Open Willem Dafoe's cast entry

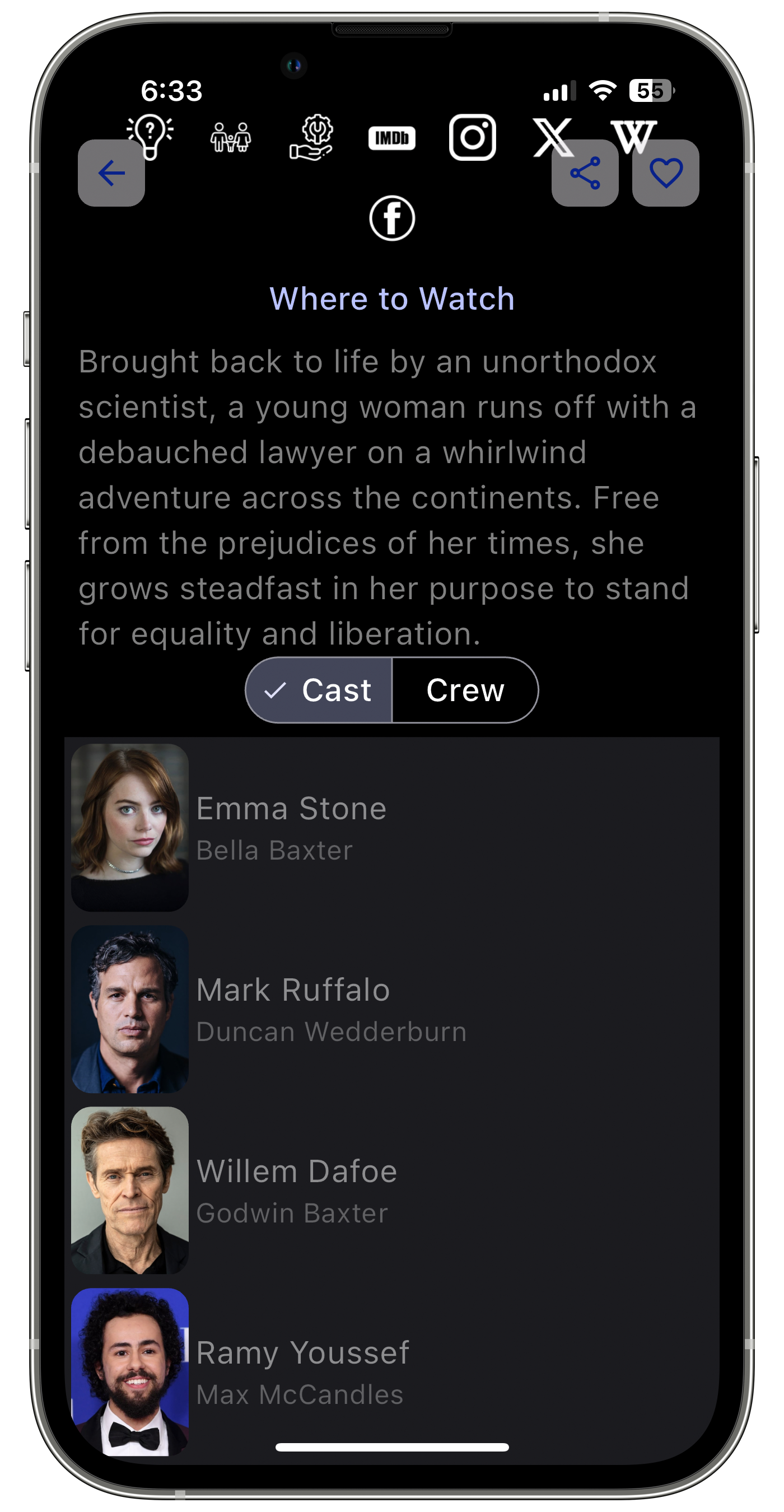pos(392,1191)
